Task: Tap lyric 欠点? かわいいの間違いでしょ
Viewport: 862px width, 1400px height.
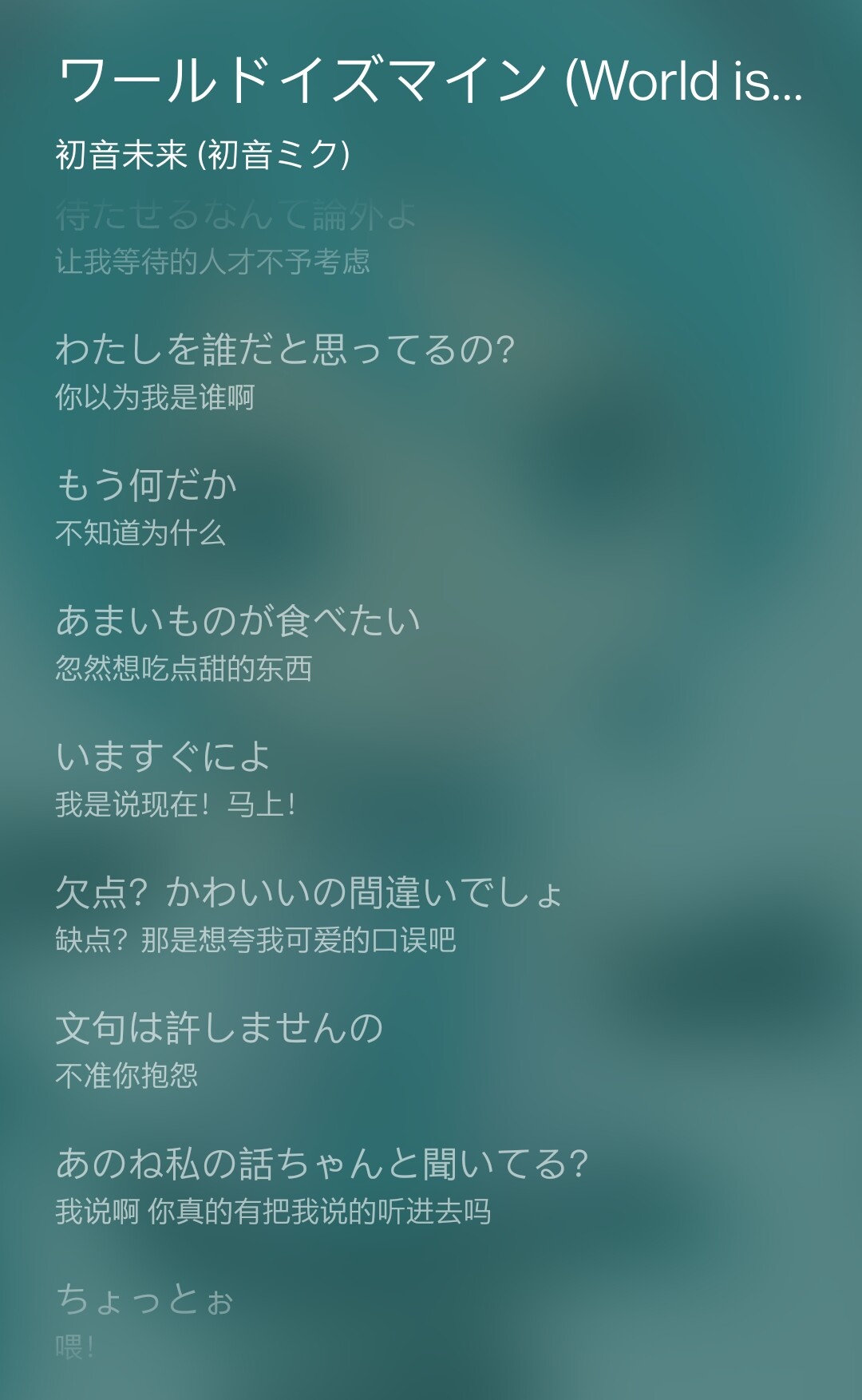Action: pos(309,893)
